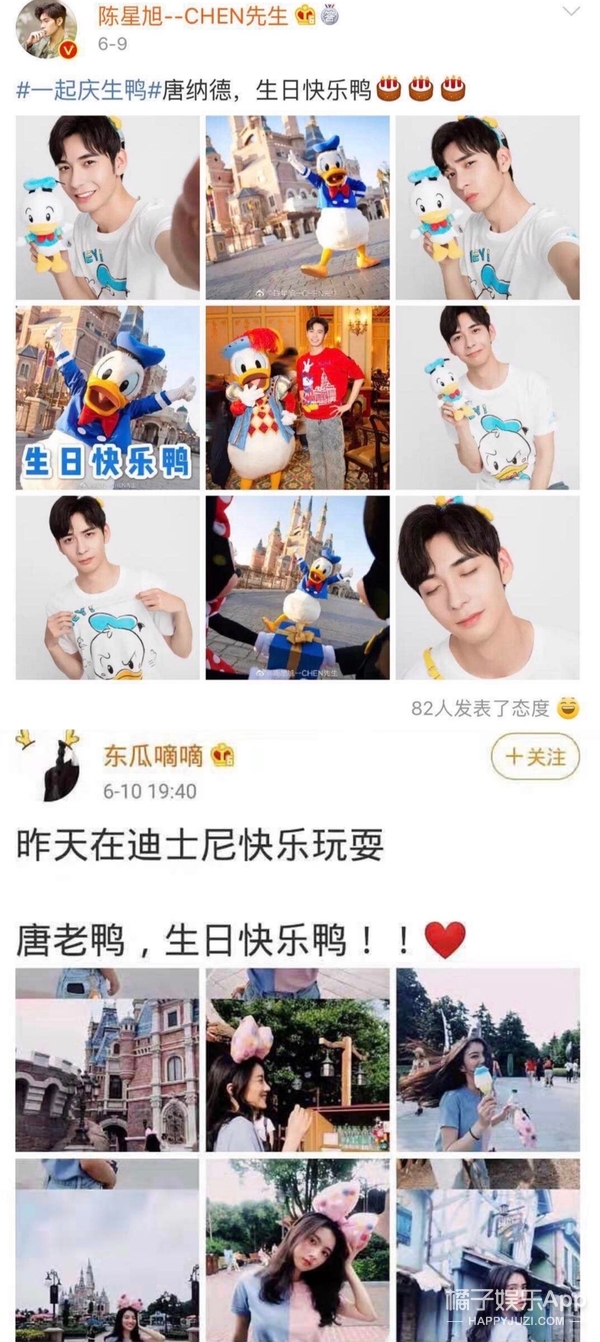Open 陈星旭--CHEN先生's profile avatar
The image size is (600, 1342).
tap(47, 30)
